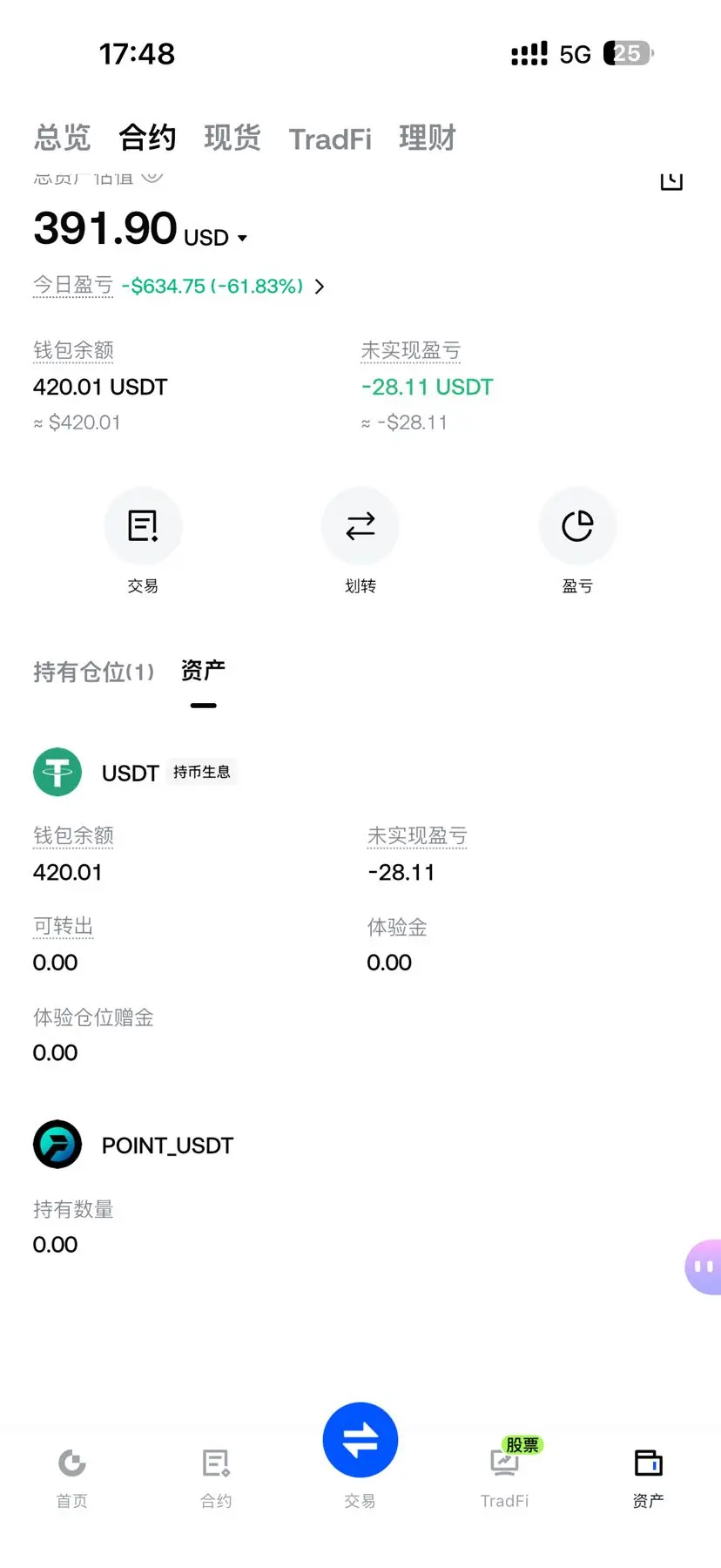721x1568 pixels.
Task: Open the history icon at top right
Action: pos(671,179)
